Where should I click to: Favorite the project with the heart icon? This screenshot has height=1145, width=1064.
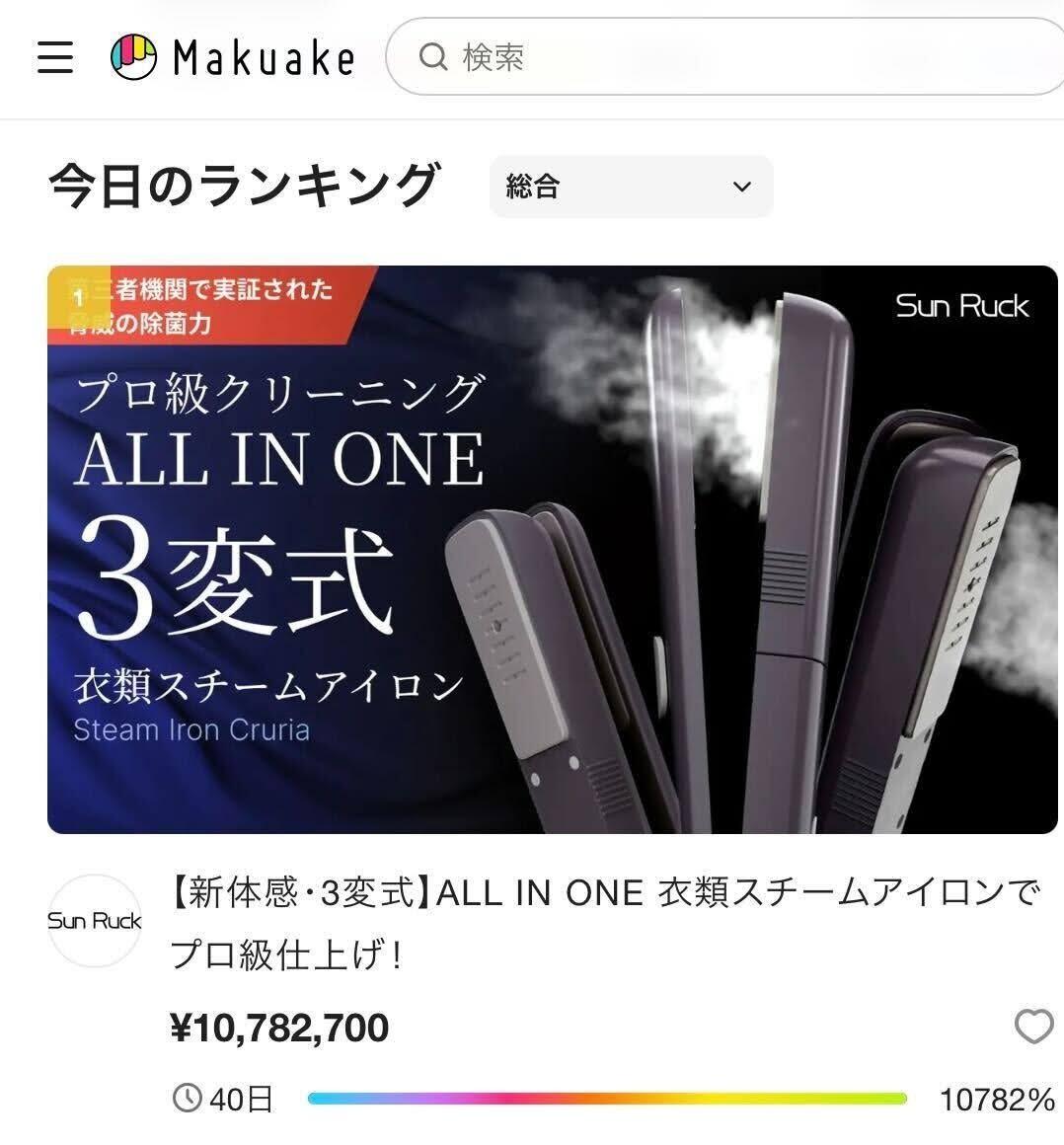[1033, 1028]
